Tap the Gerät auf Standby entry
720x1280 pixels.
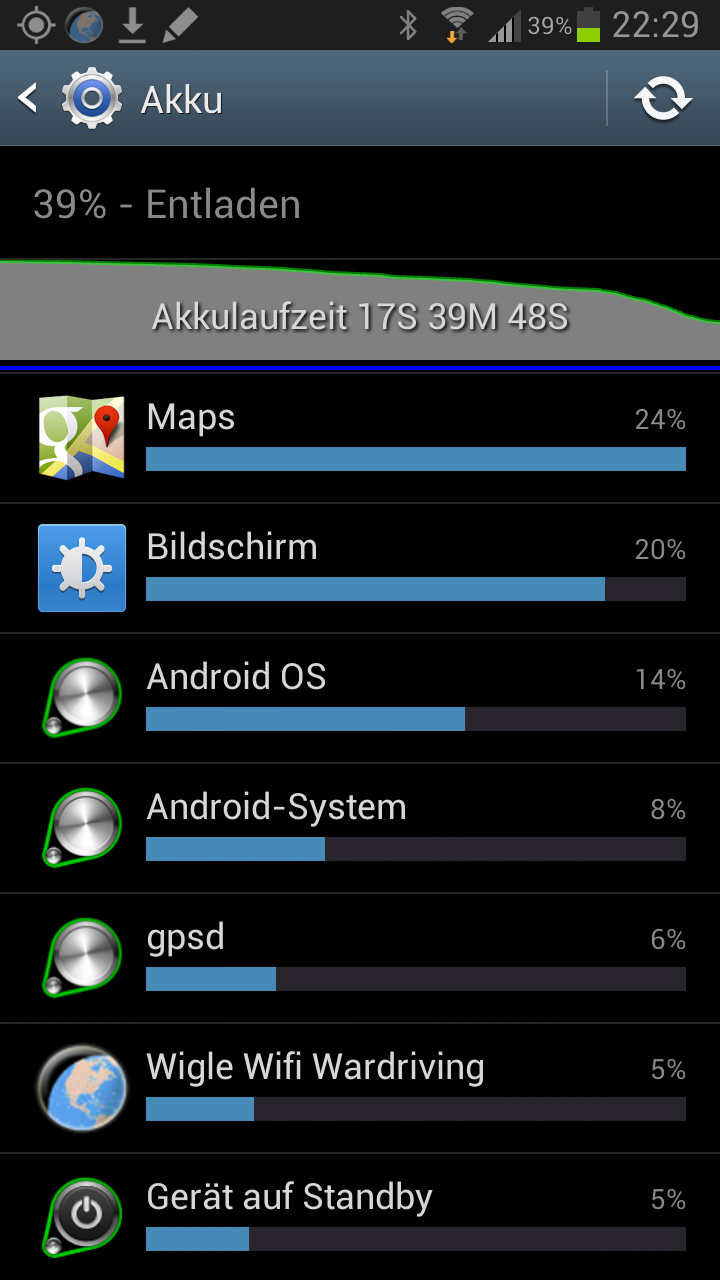360,1216
